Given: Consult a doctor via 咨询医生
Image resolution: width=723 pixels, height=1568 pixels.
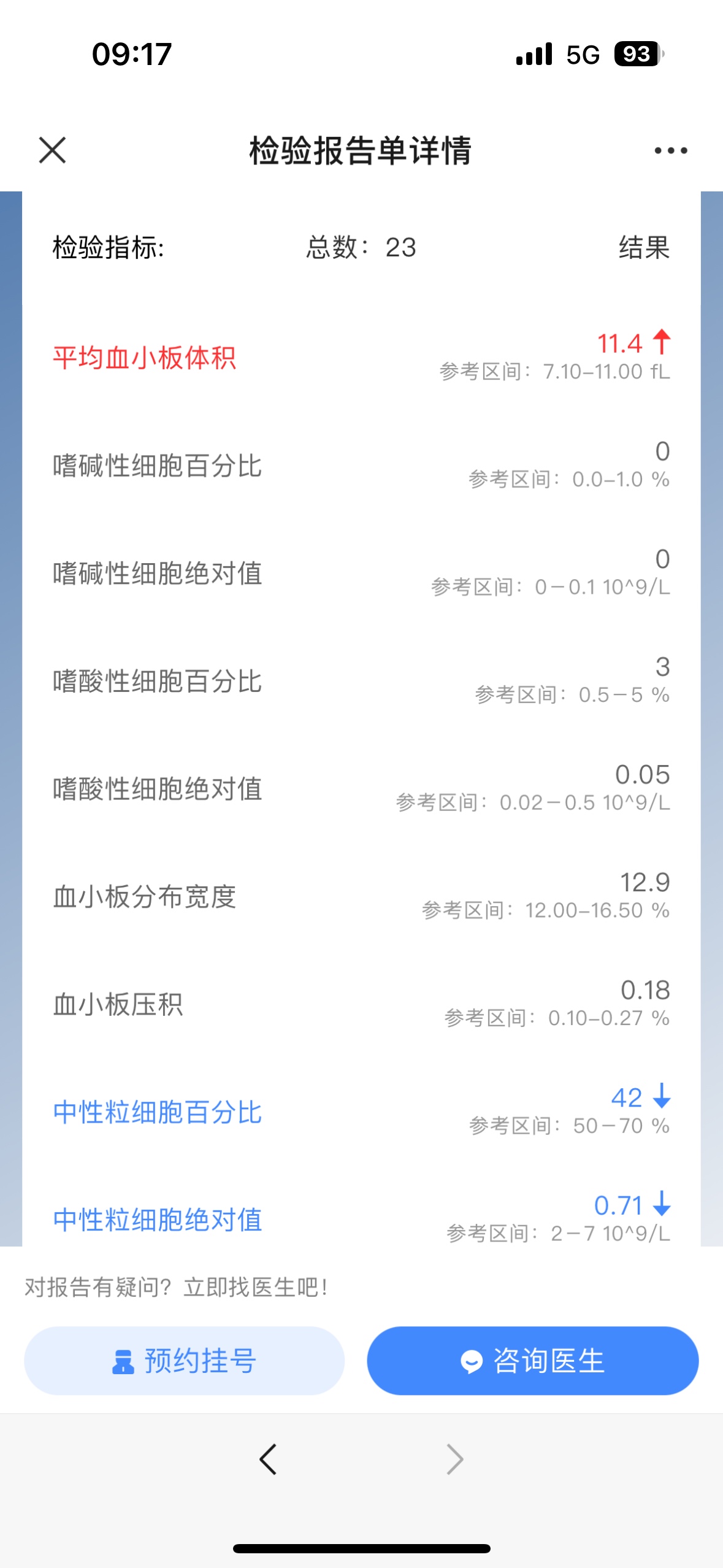Looking at the screenshot, I should 532,1361.
